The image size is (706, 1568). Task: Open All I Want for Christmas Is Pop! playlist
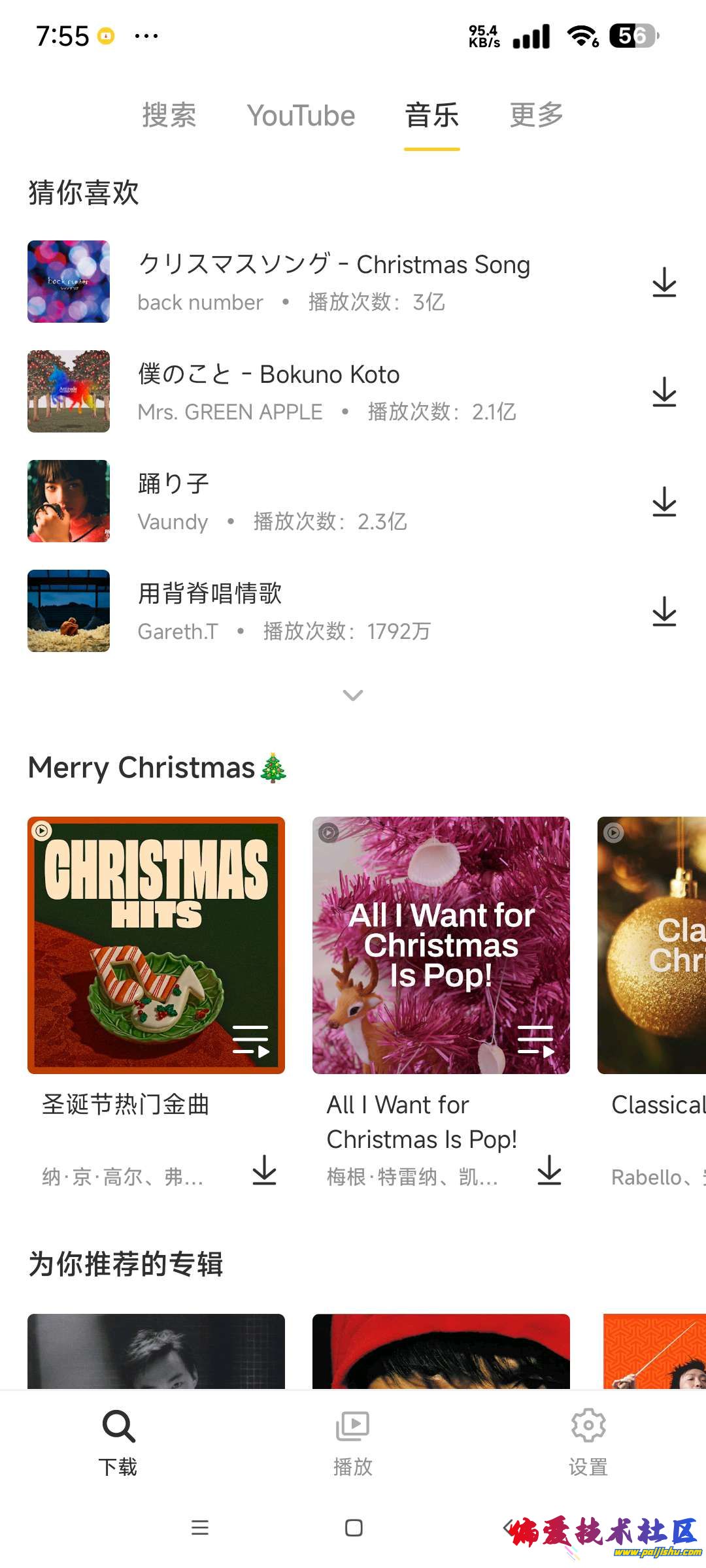(441, 945)
